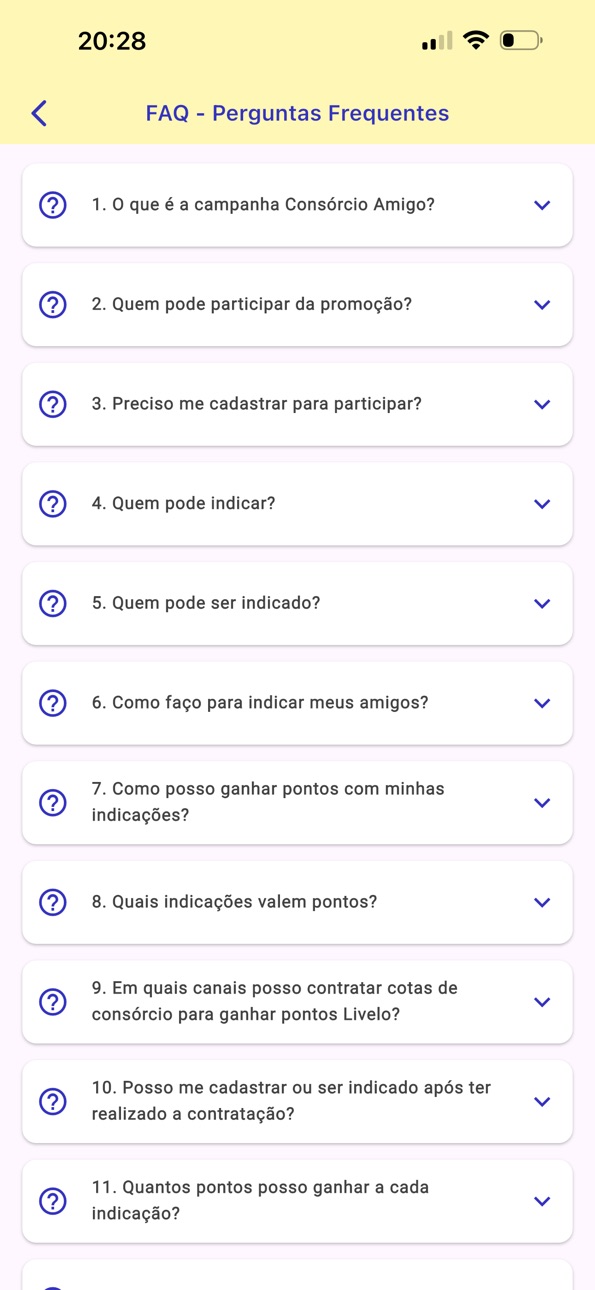Expand question 1 about campanha Consórcio Amigo
Image resolution: width=595 pixels, height=1290 pixels.
click(x=297, y=205)
